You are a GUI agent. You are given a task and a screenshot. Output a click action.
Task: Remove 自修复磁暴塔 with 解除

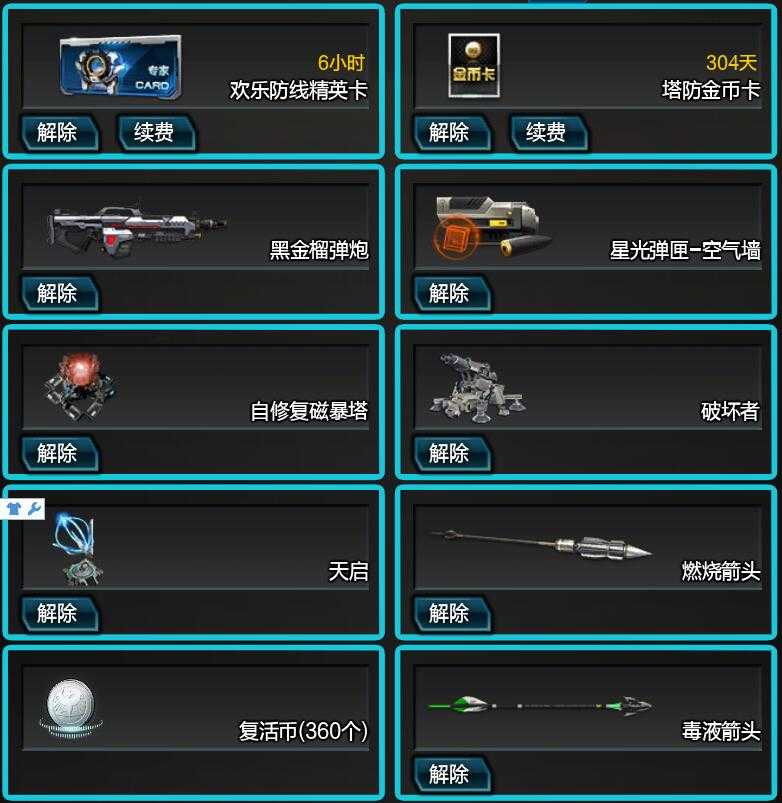pos(58,453)
